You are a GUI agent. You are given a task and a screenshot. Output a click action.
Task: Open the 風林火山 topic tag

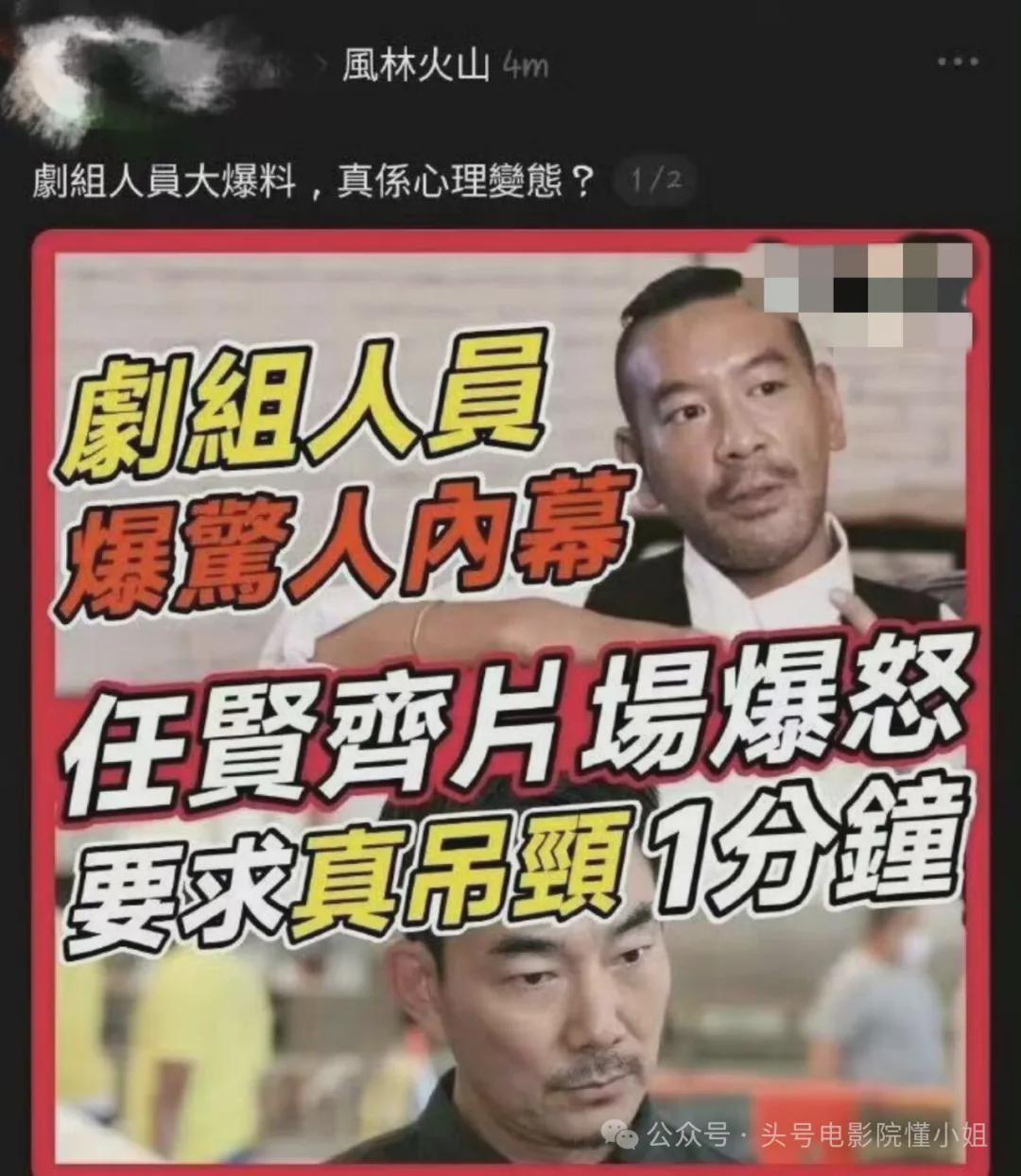pyautogui.click(x=415, y=66)
